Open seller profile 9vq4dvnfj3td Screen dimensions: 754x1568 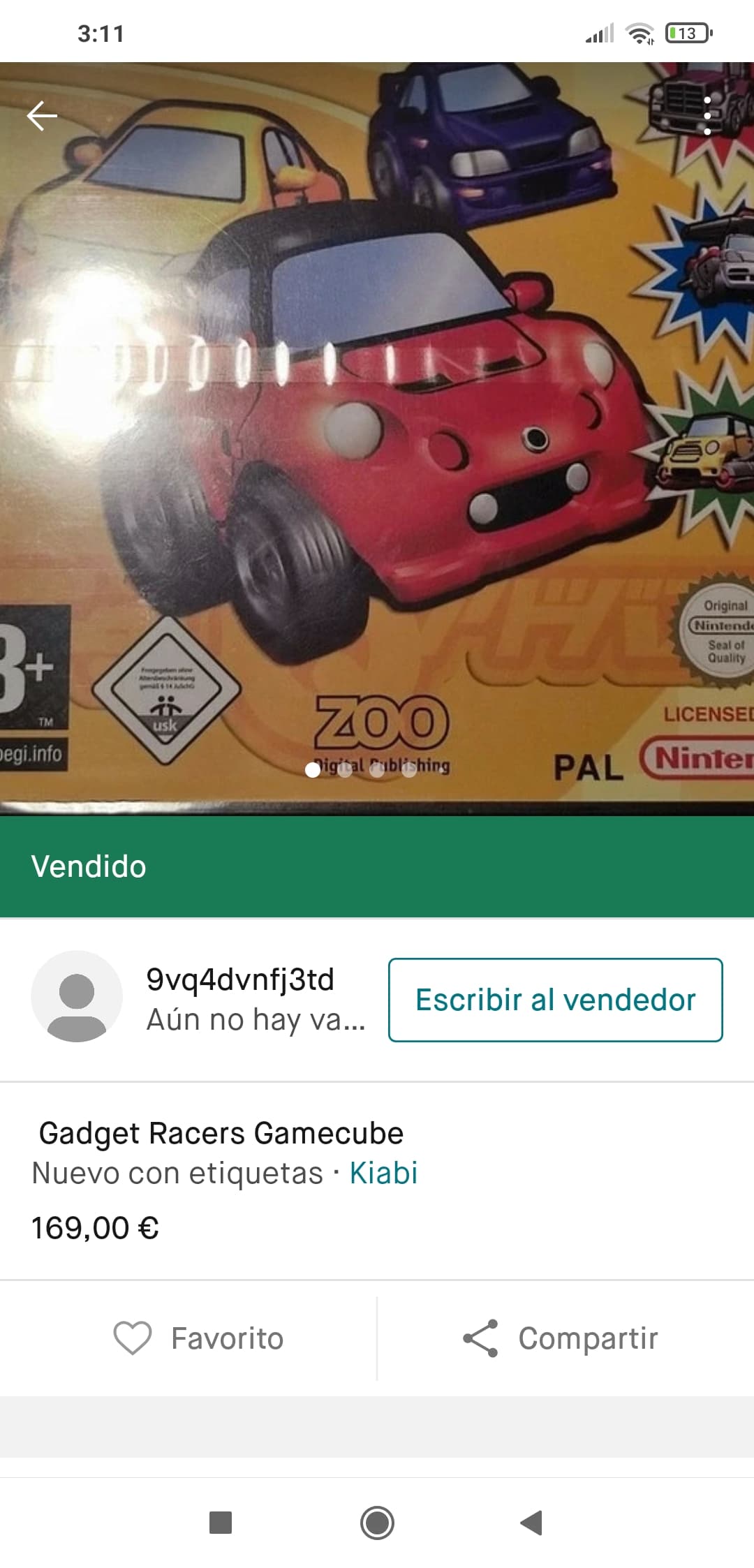pos(239,979)
